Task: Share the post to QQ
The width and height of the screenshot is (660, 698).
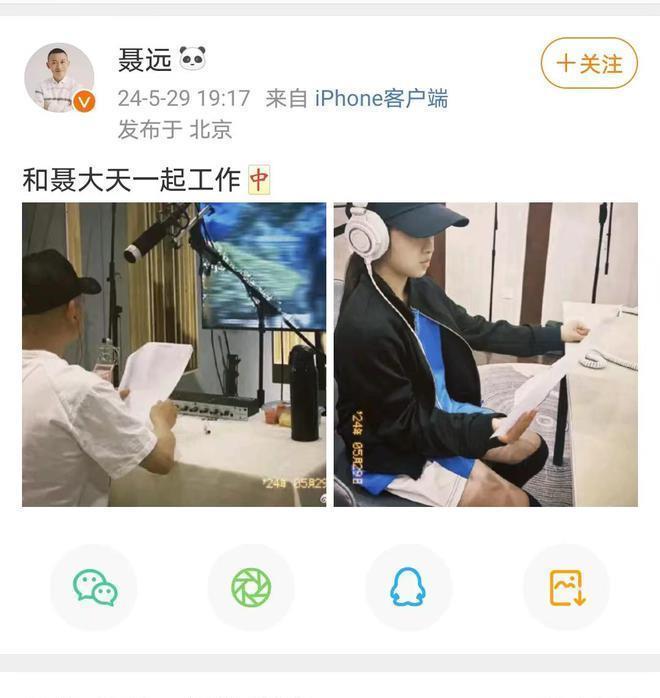Action: point(408,588)
